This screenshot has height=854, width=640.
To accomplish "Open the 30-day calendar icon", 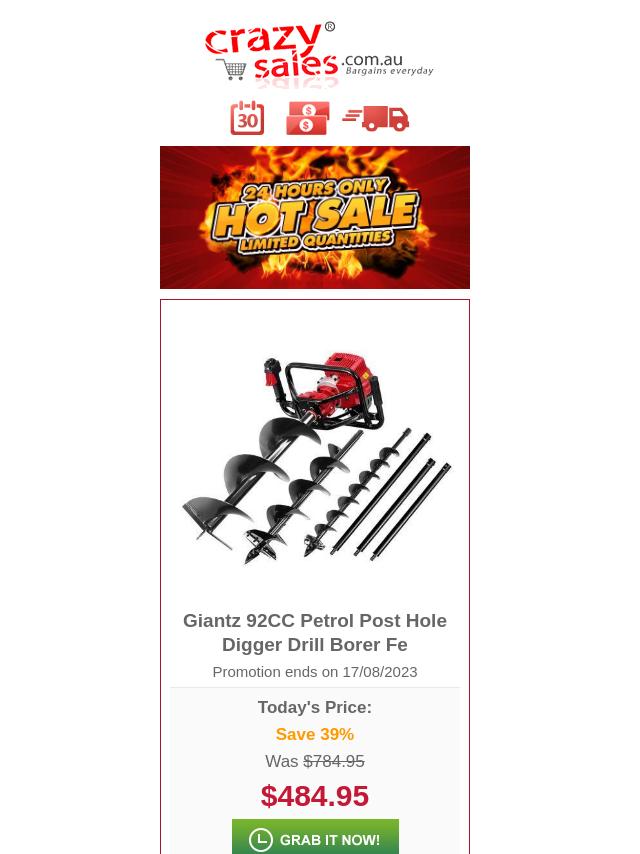I will (x=248, y=118).
